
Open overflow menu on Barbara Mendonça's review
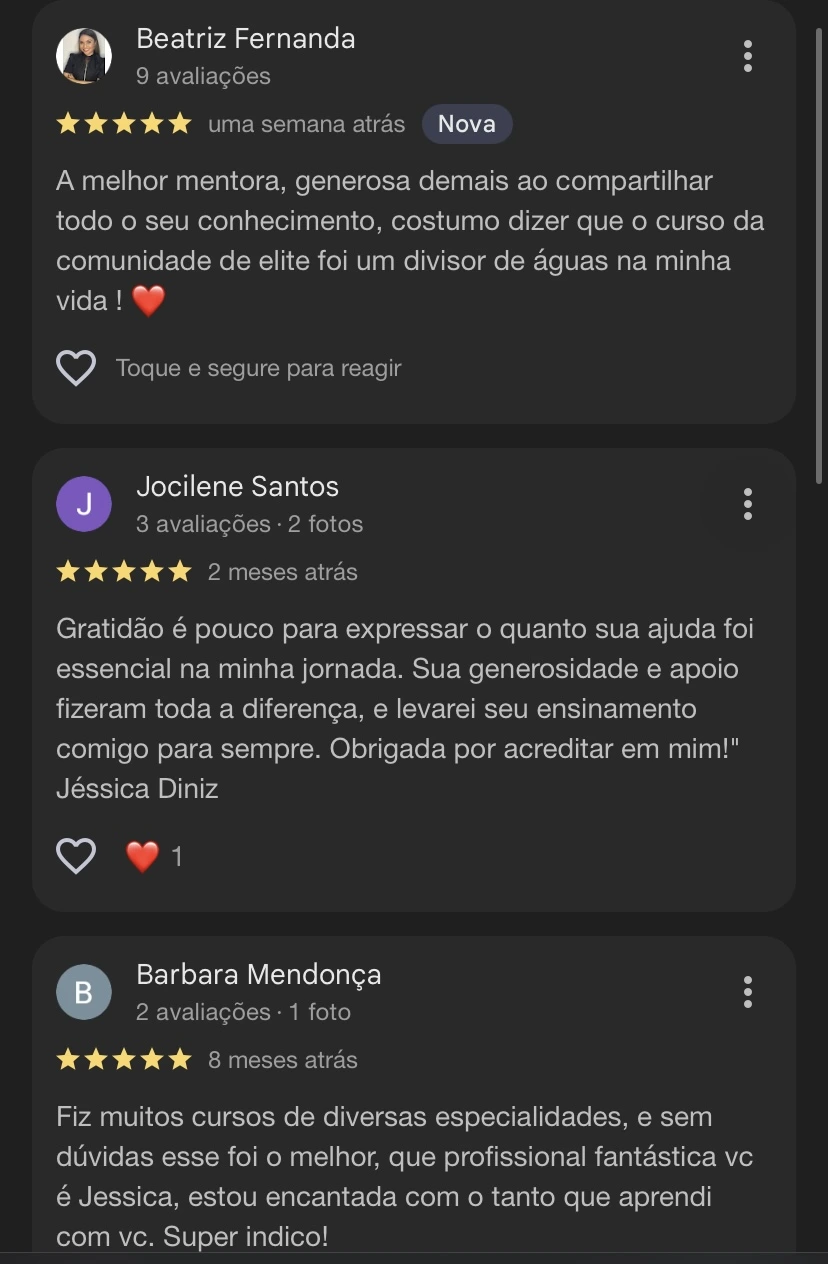pos(747,992)
